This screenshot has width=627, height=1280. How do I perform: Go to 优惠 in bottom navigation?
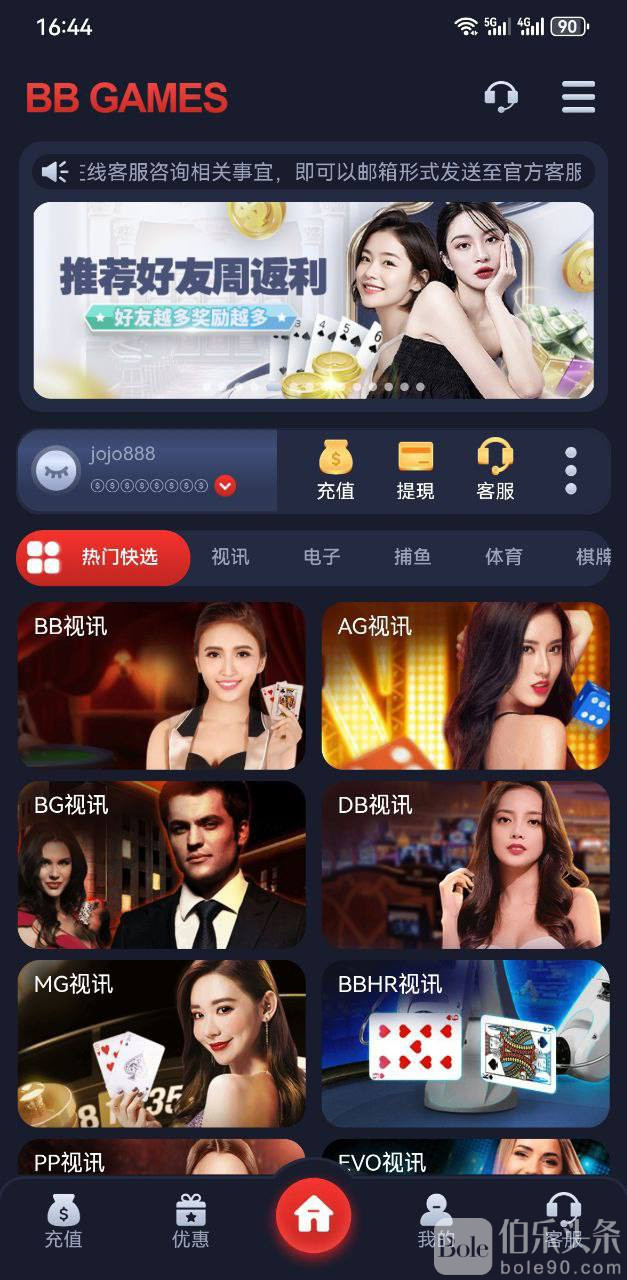(x=191, y=1222)
